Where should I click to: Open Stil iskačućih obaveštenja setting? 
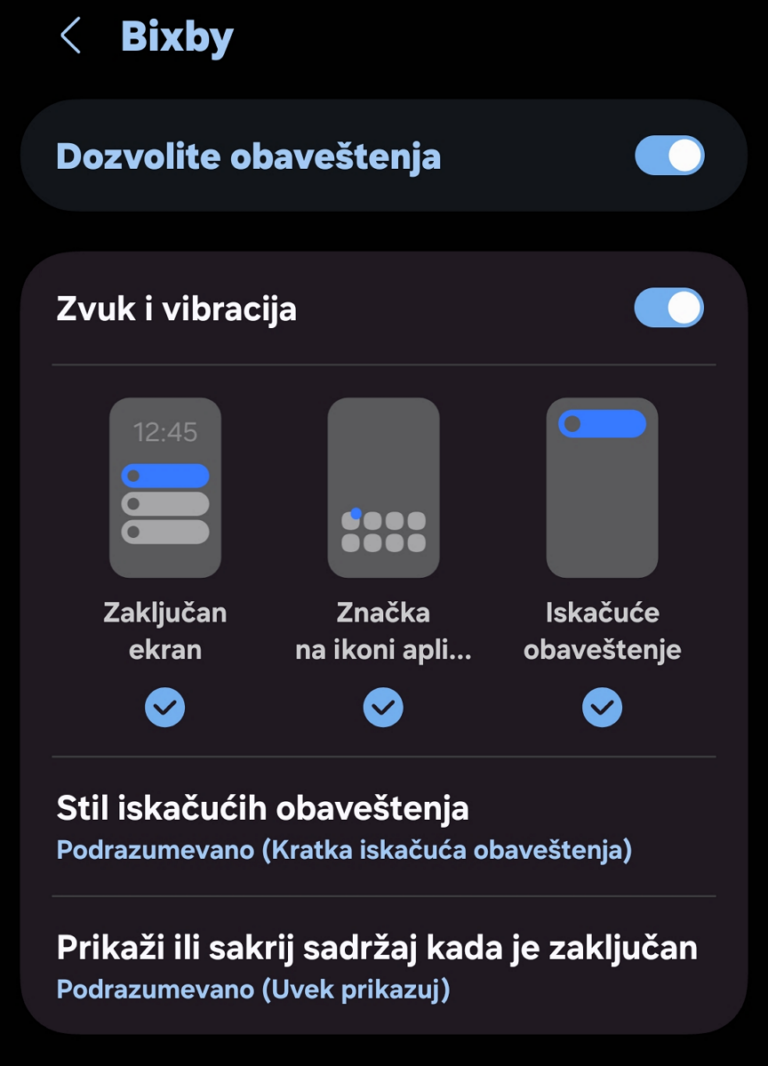[344, 827]
